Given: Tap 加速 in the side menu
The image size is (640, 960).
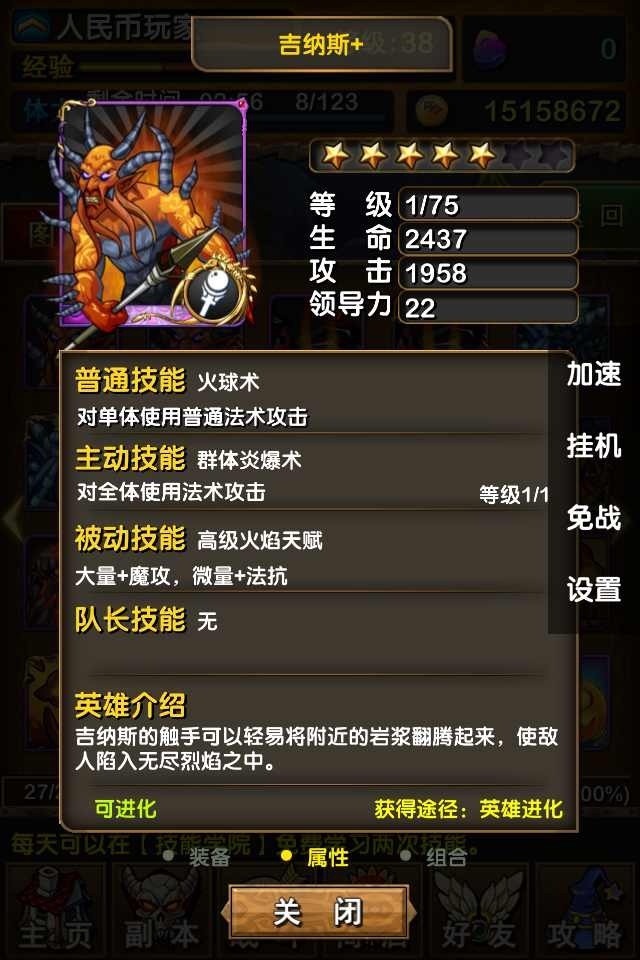Looking at the screenshot, I should coord(594,374).
